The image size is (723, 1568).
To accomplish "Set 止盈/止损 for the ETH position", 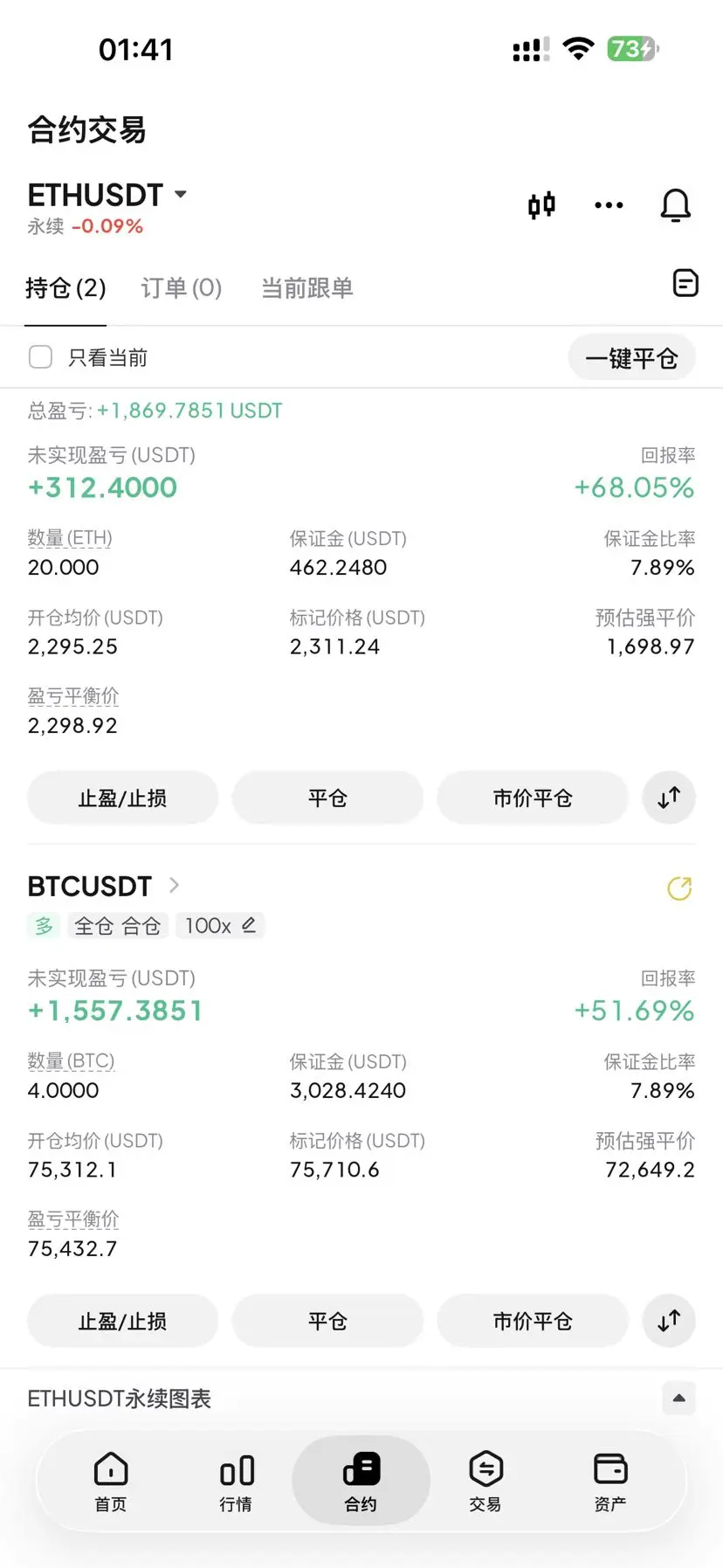I will [122, 798].
